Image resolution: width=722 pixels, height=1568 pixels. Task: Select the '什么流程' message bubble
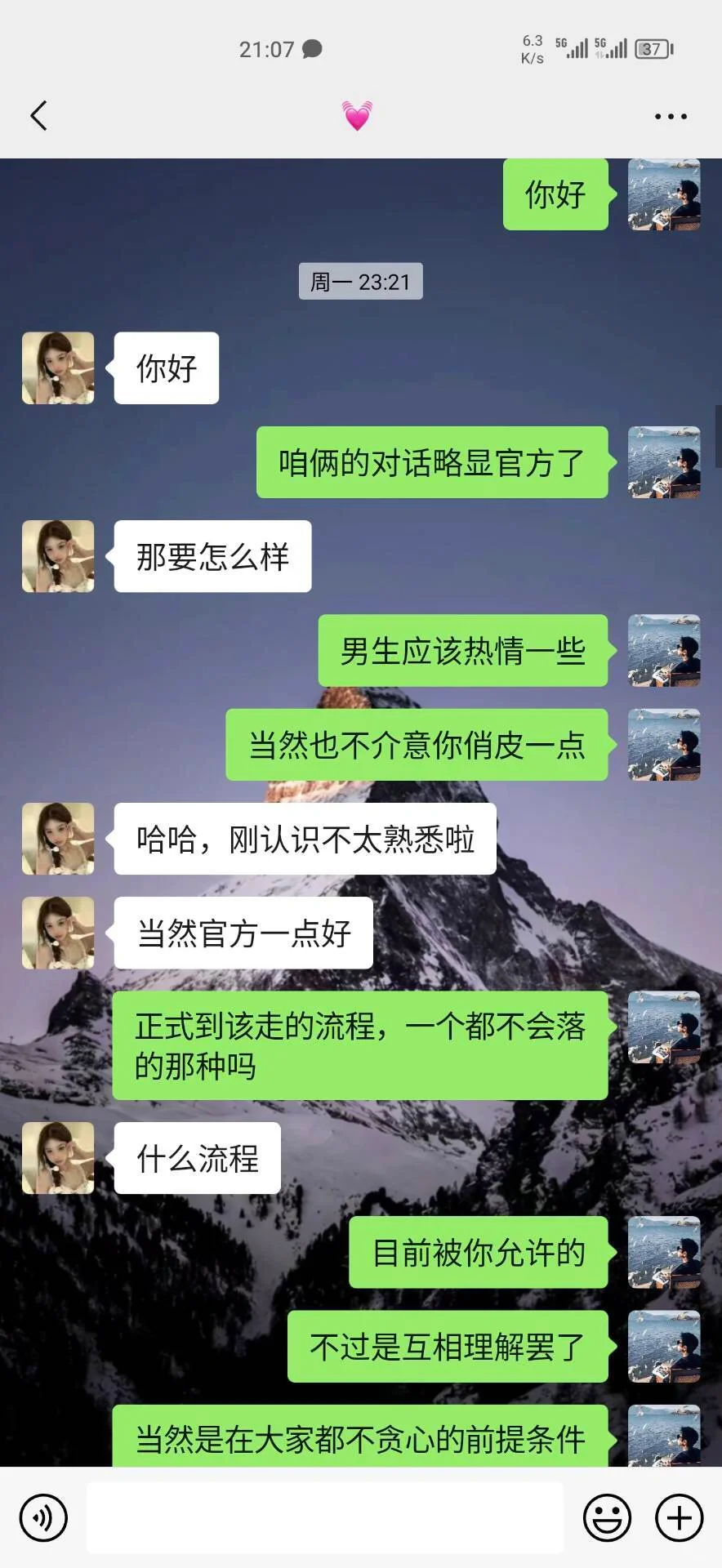(x=196, y=1157)
